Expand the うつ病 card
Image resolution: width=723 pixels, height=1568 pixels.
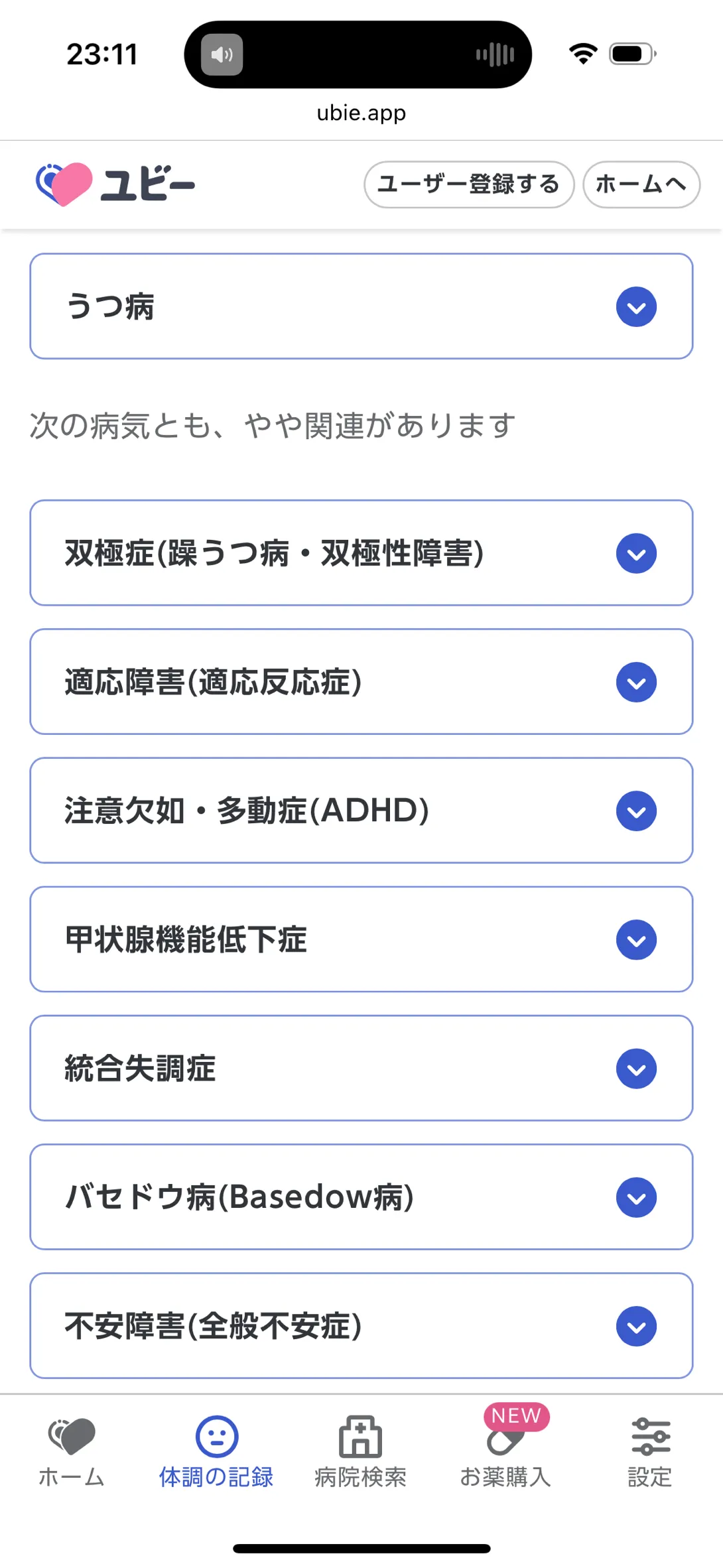tap(361, 306)
